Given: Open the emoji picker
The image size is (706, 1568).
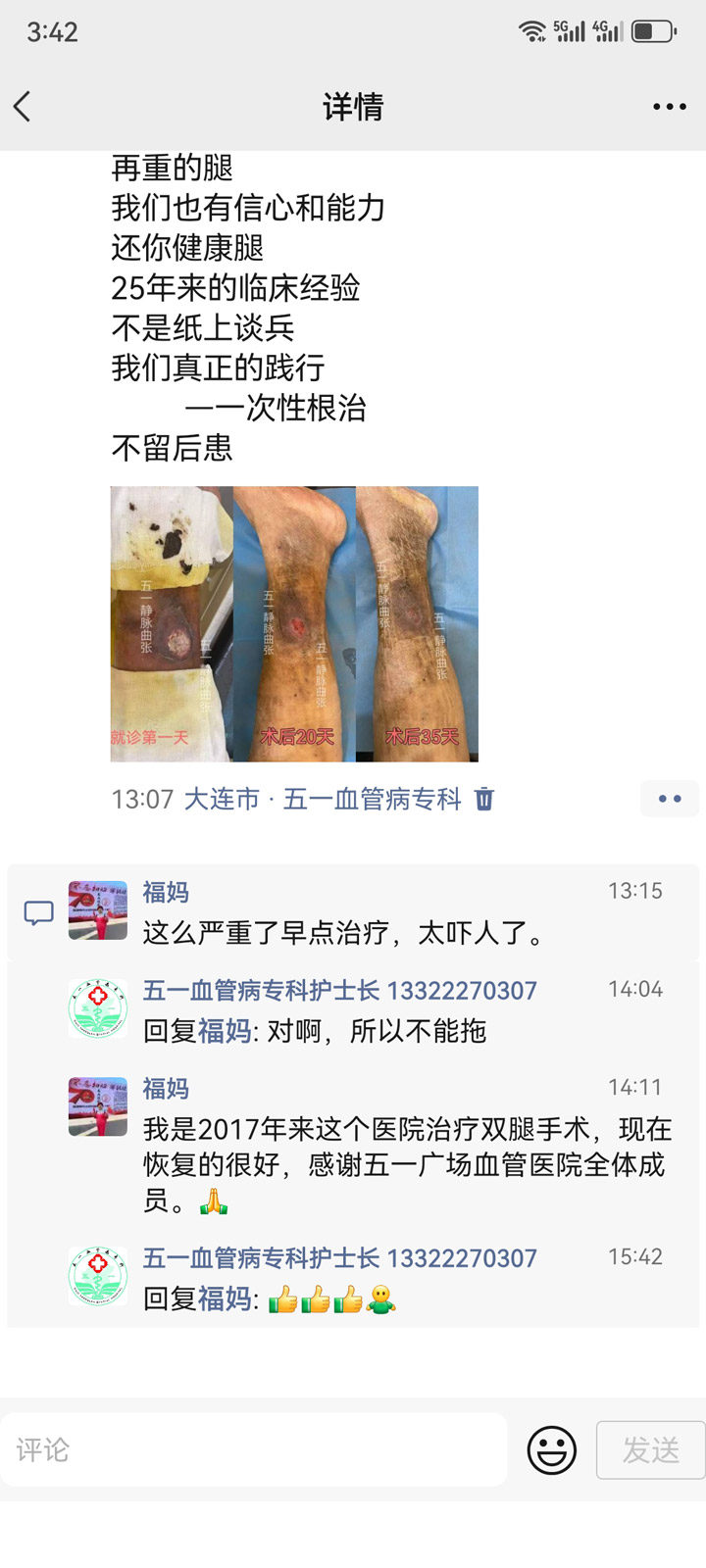Looking at the screenshot, I should (552, 1450).
